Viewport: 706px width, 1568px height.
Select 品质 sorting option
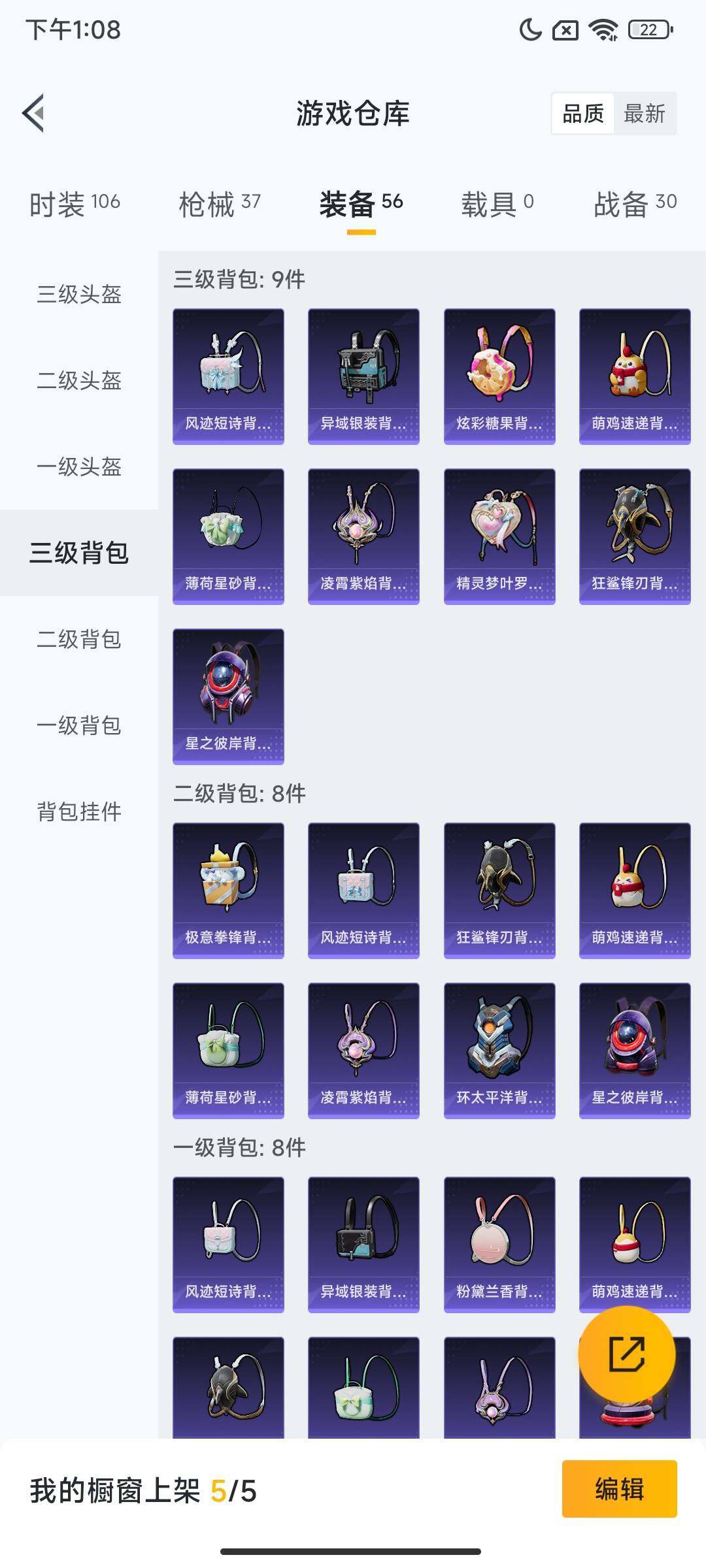[584, 114]
